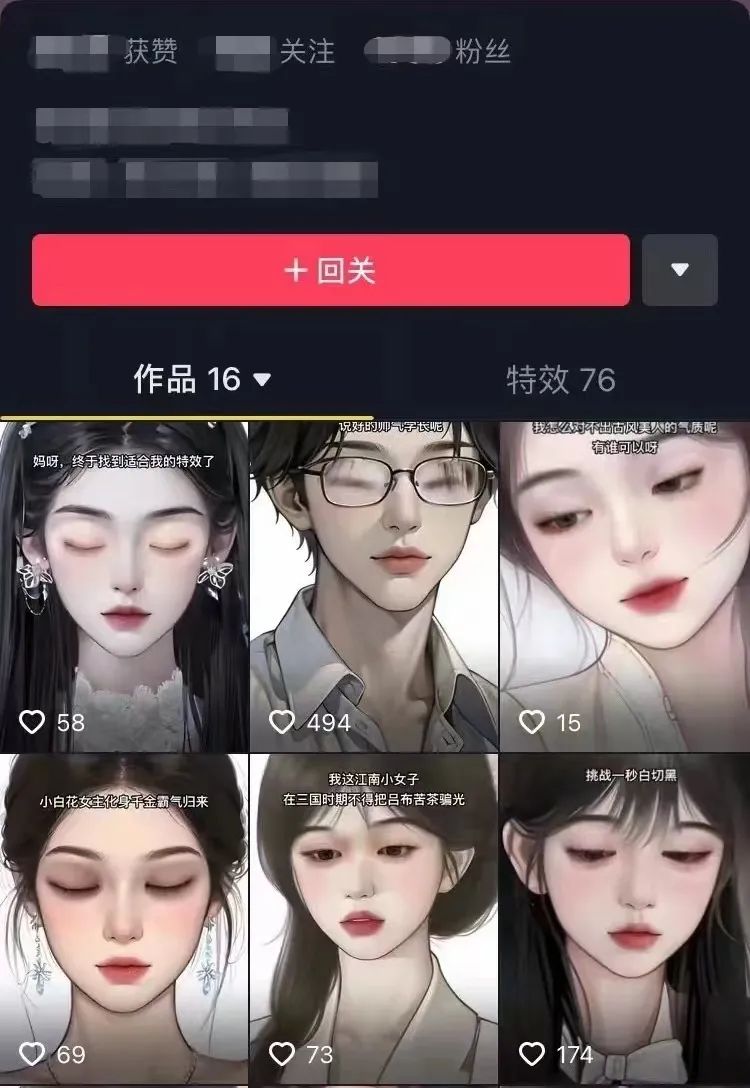This screenshot has width=750, height=1088.
Task: Open the video with 15 likes
Action: point(625,585)
